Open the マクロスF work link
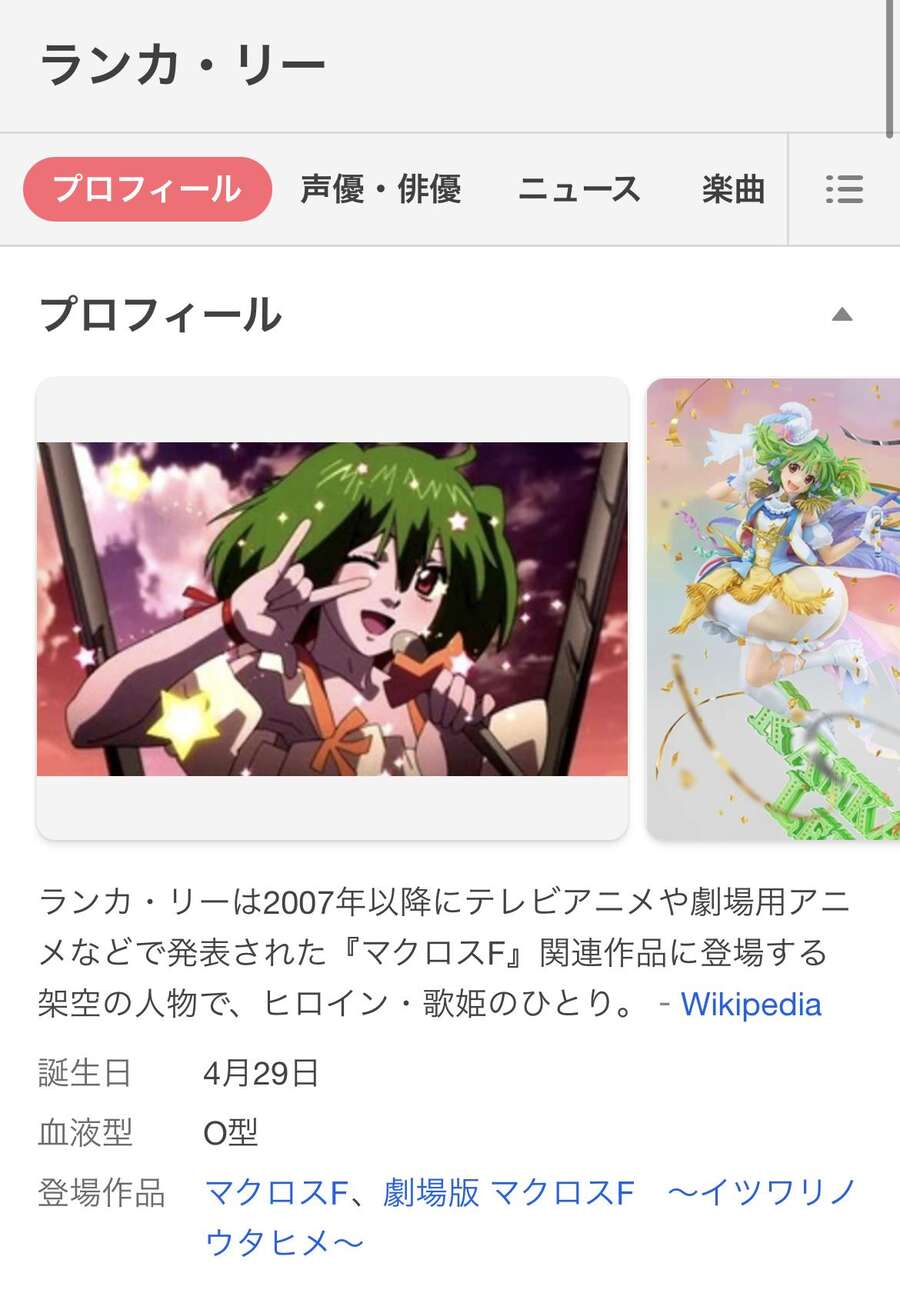The height and width of the screenshot is (1293, 900). [x=276, y=1193]
